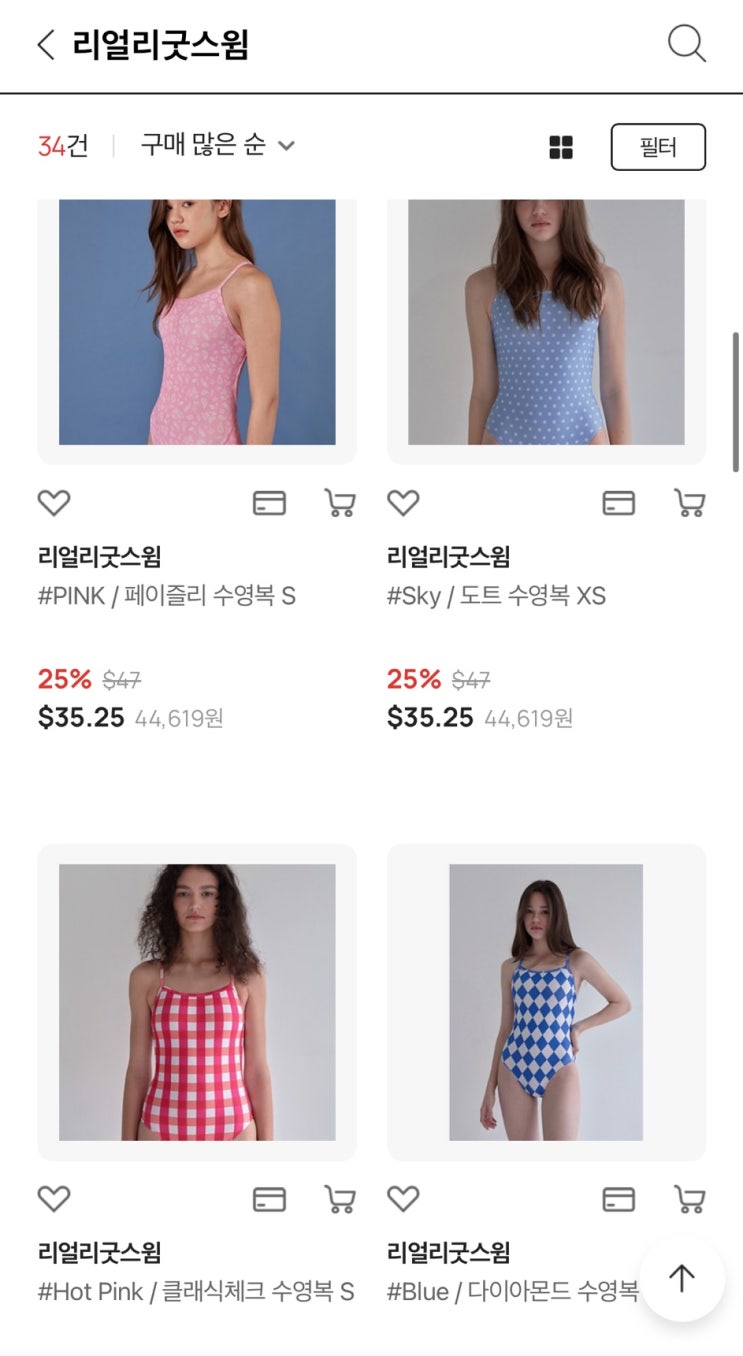Tap card icon for #Sky 도트 수영복
The image size is (743, 1356).
[619, 503]
